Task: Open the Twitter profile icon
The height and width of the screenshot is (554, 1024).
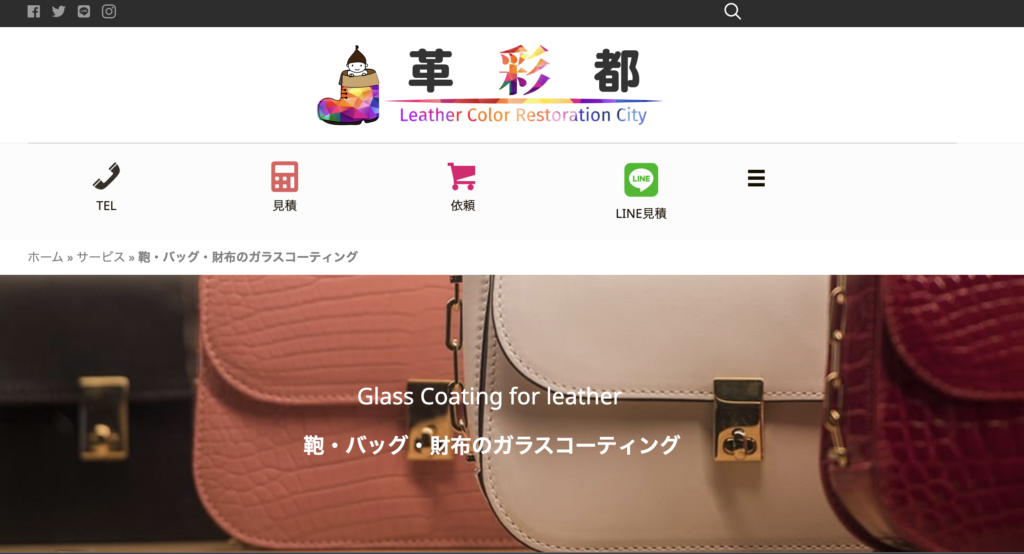Action: [59, 12]
